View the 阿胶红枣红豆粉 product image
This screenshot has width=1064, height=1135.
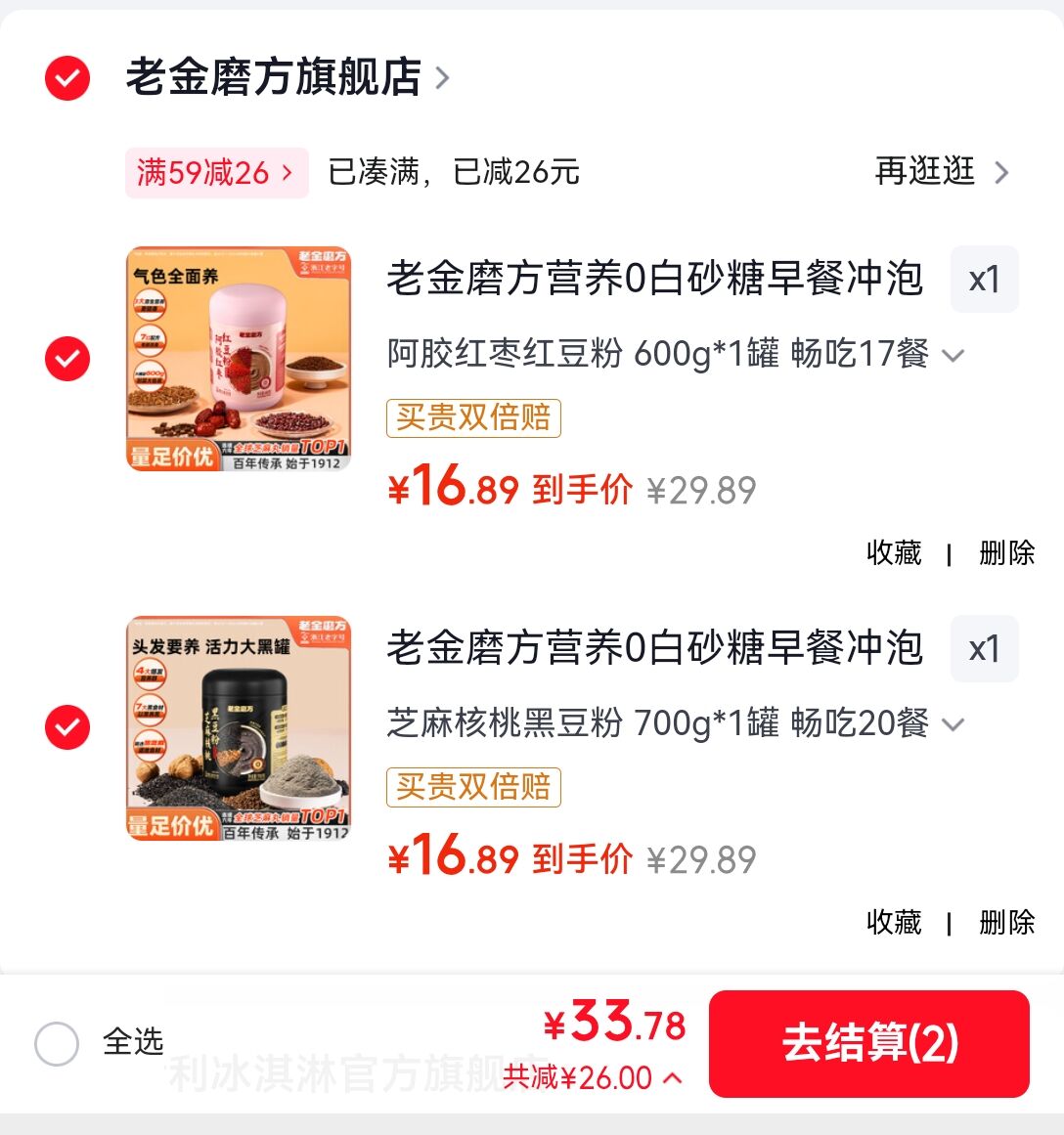pos(239,359)
